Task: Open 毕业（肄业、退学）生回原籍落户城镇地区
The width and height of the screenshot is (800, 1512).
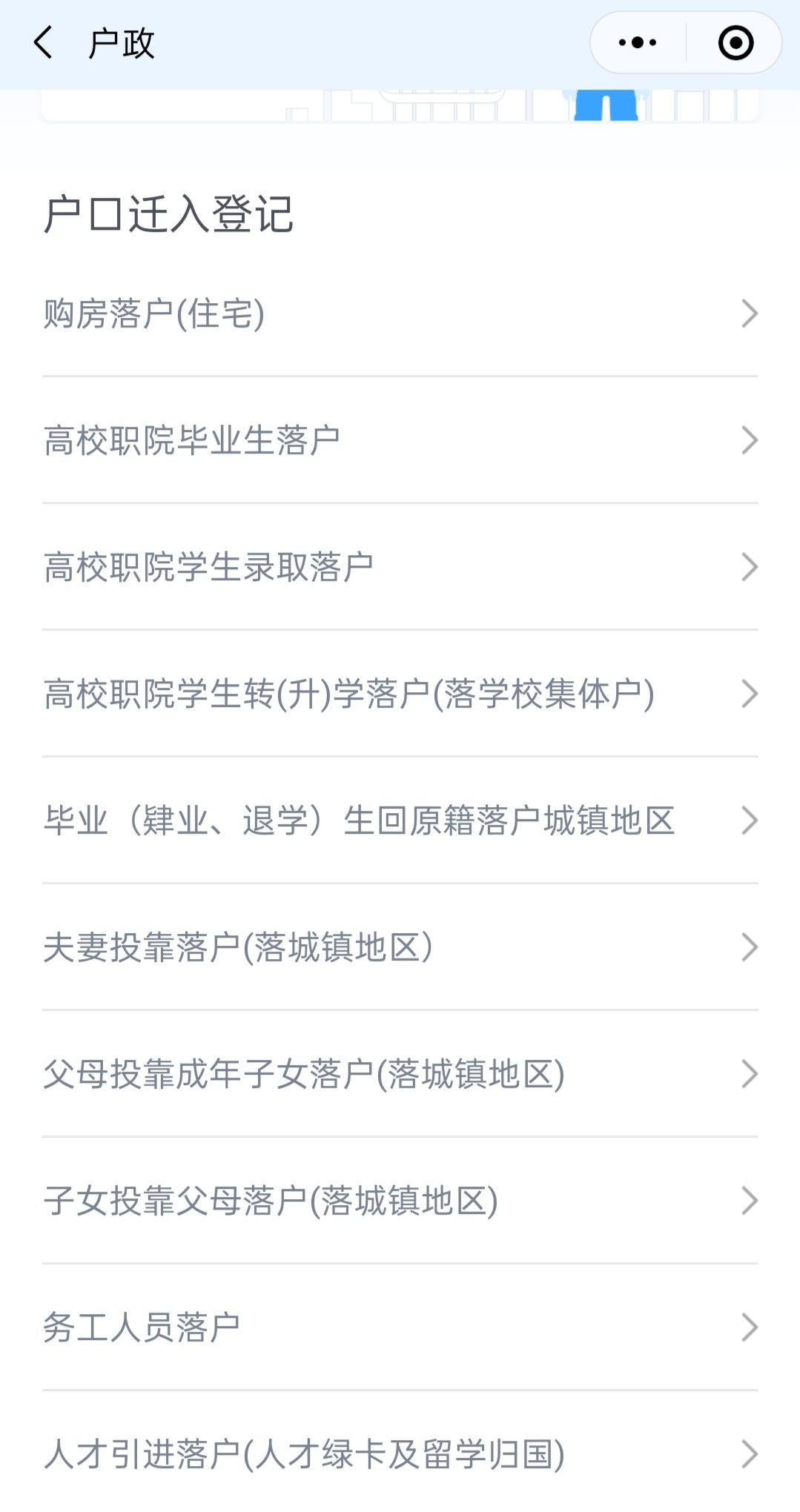Action: [x=400, y=820]
